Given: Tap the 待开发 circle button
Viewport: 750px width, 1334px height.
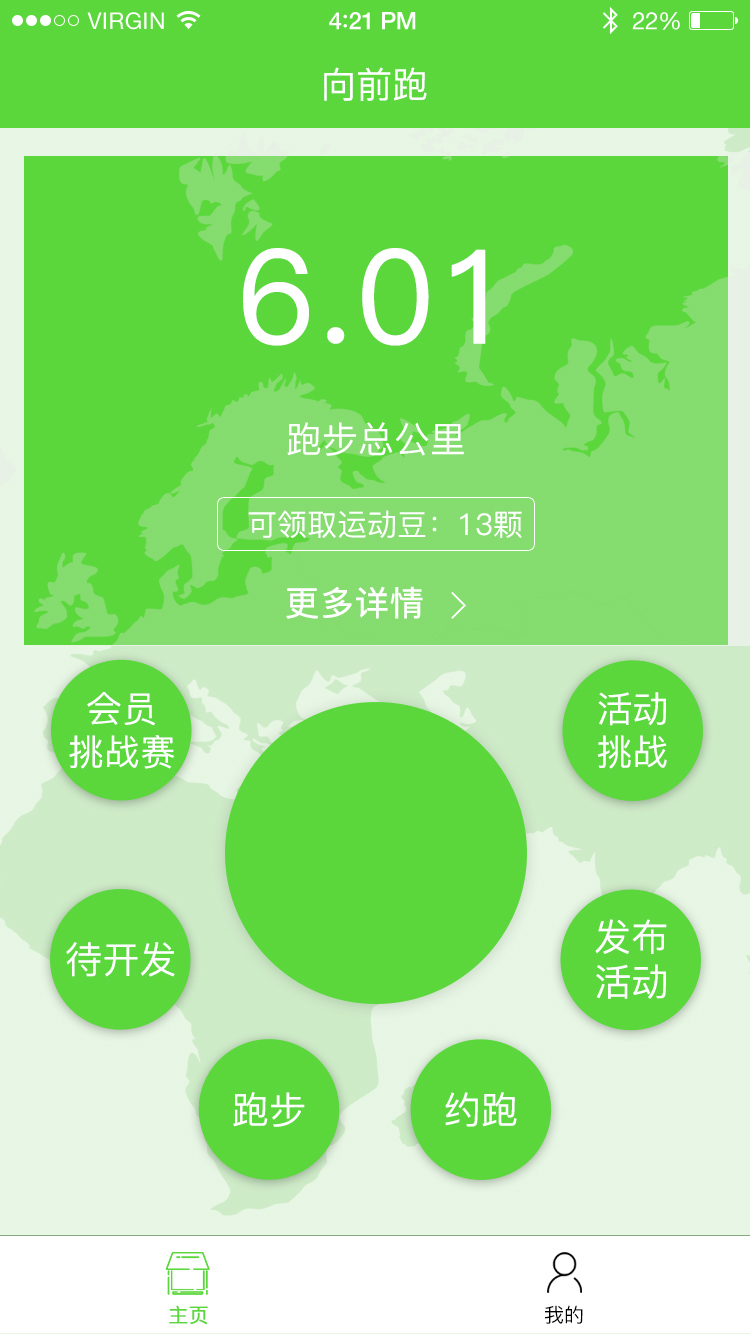Looking at the screenshot, I should [120, 959].
